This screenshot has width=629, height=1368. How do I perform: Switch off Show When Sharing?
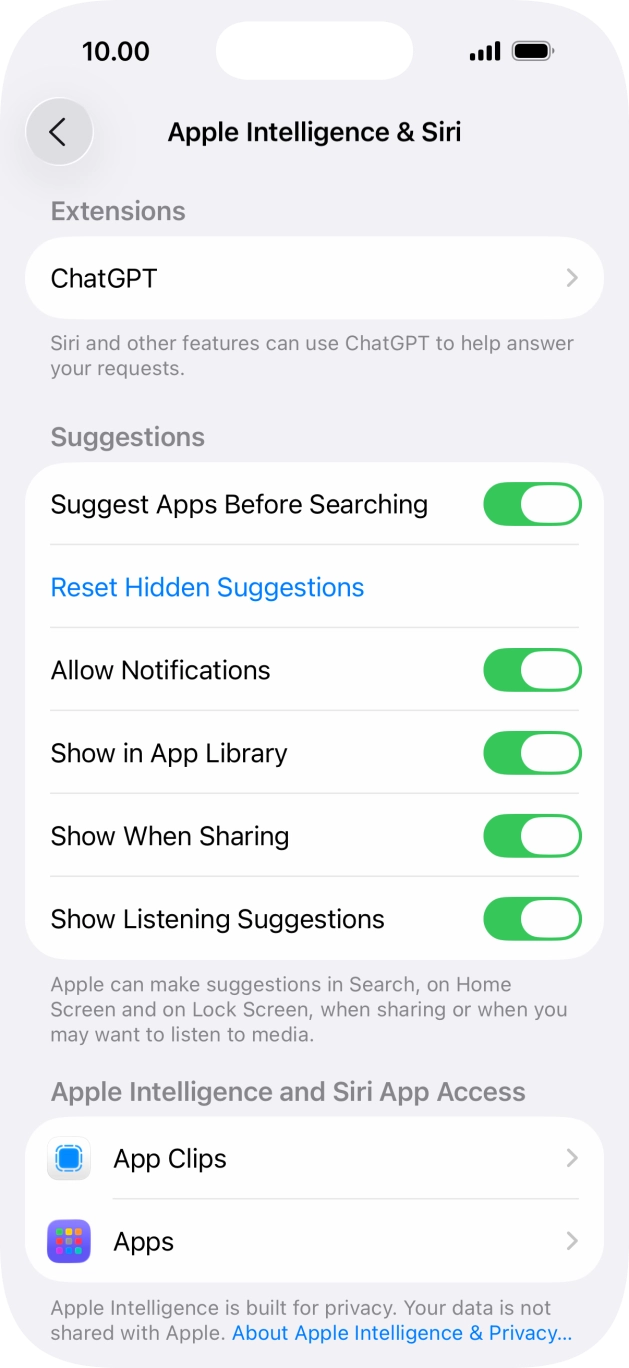point(532,836)
